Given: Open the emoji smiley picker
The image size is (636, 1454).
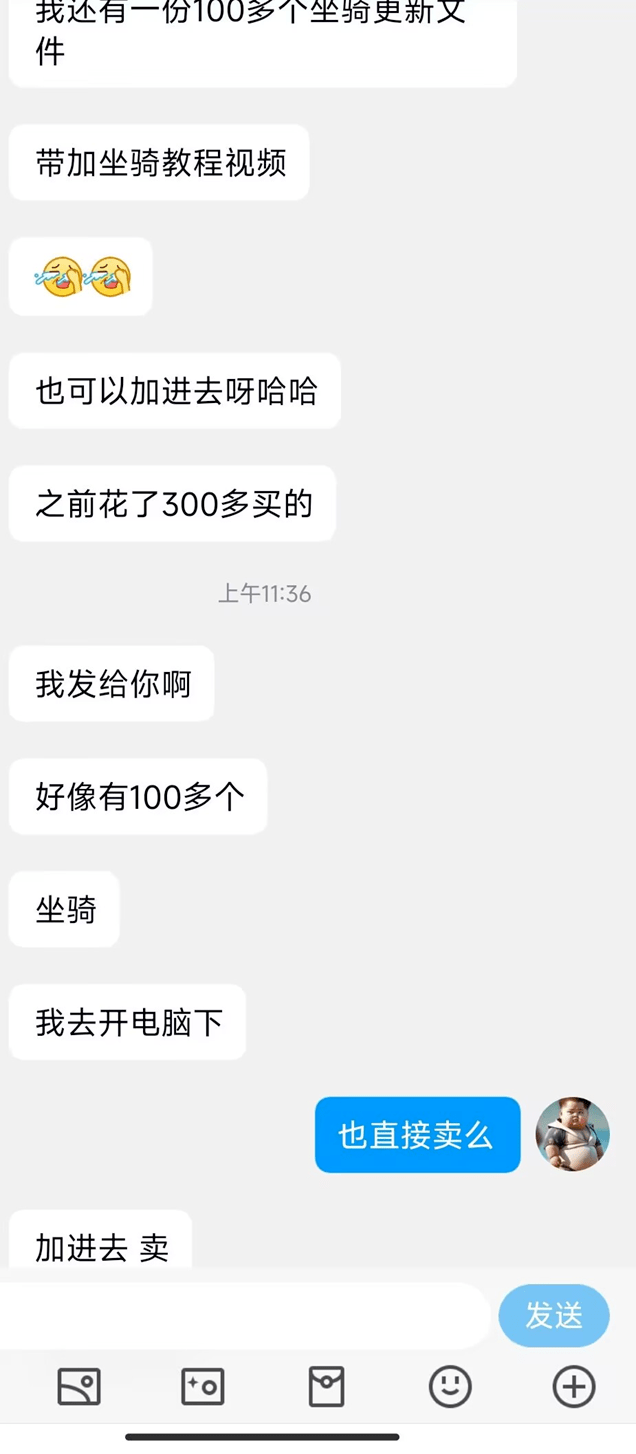Looking at the screenshot, I should [450, 1387].
